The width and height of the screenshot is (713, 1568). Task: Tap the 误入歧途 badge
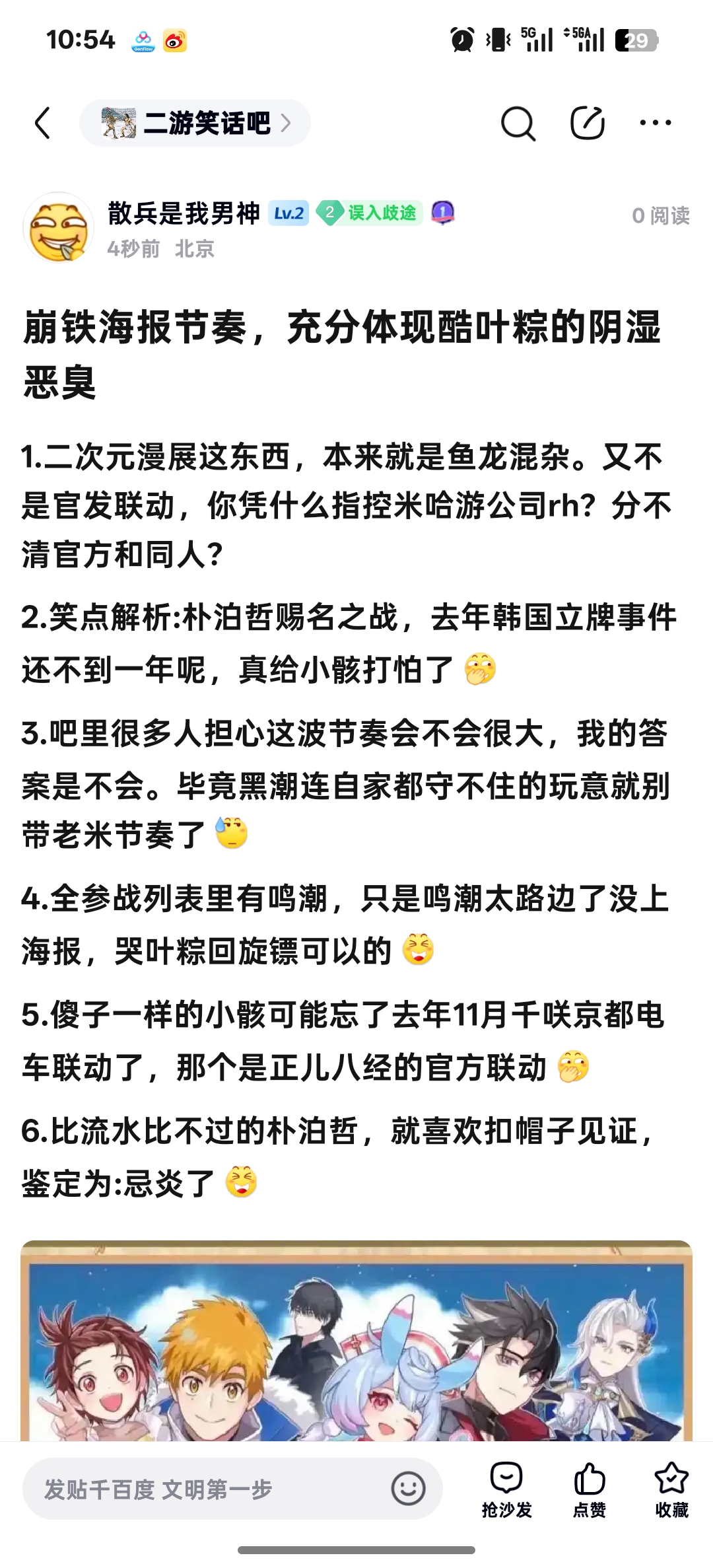coord(370,213)
